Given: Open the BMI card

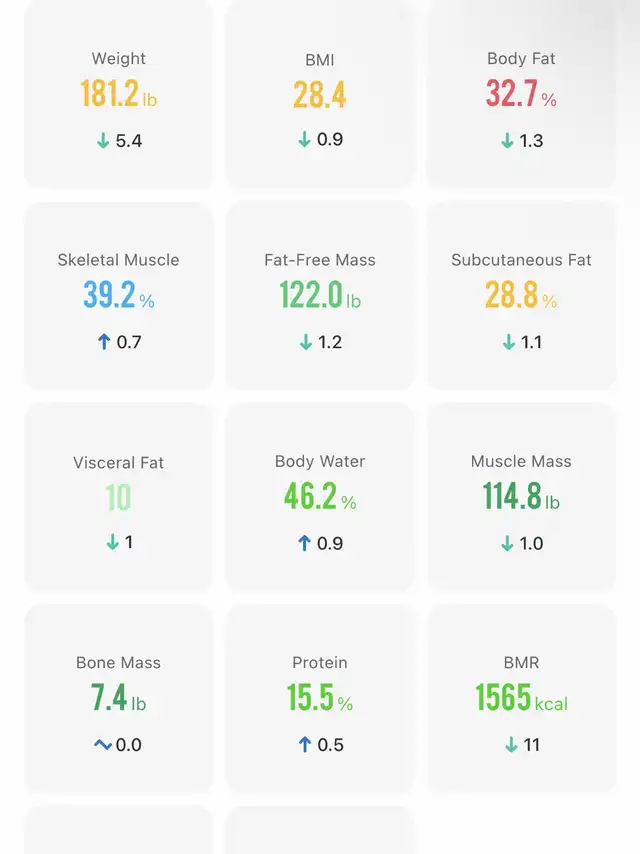Looking at the screenshot, I should (320, 97).
